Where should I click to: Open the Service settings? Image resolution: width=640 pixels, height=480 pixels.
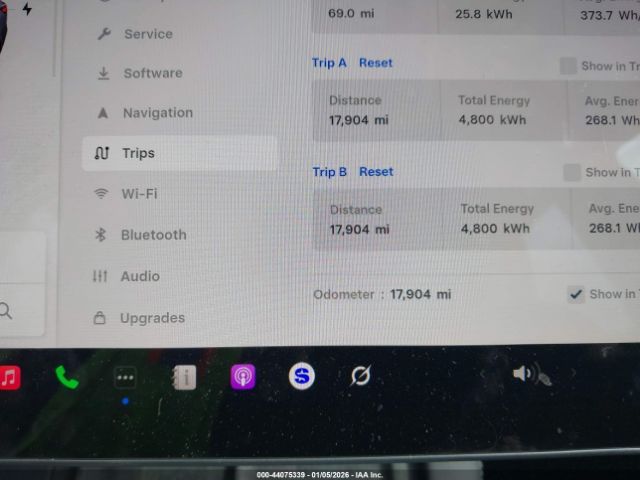click(x=147, y=34)
